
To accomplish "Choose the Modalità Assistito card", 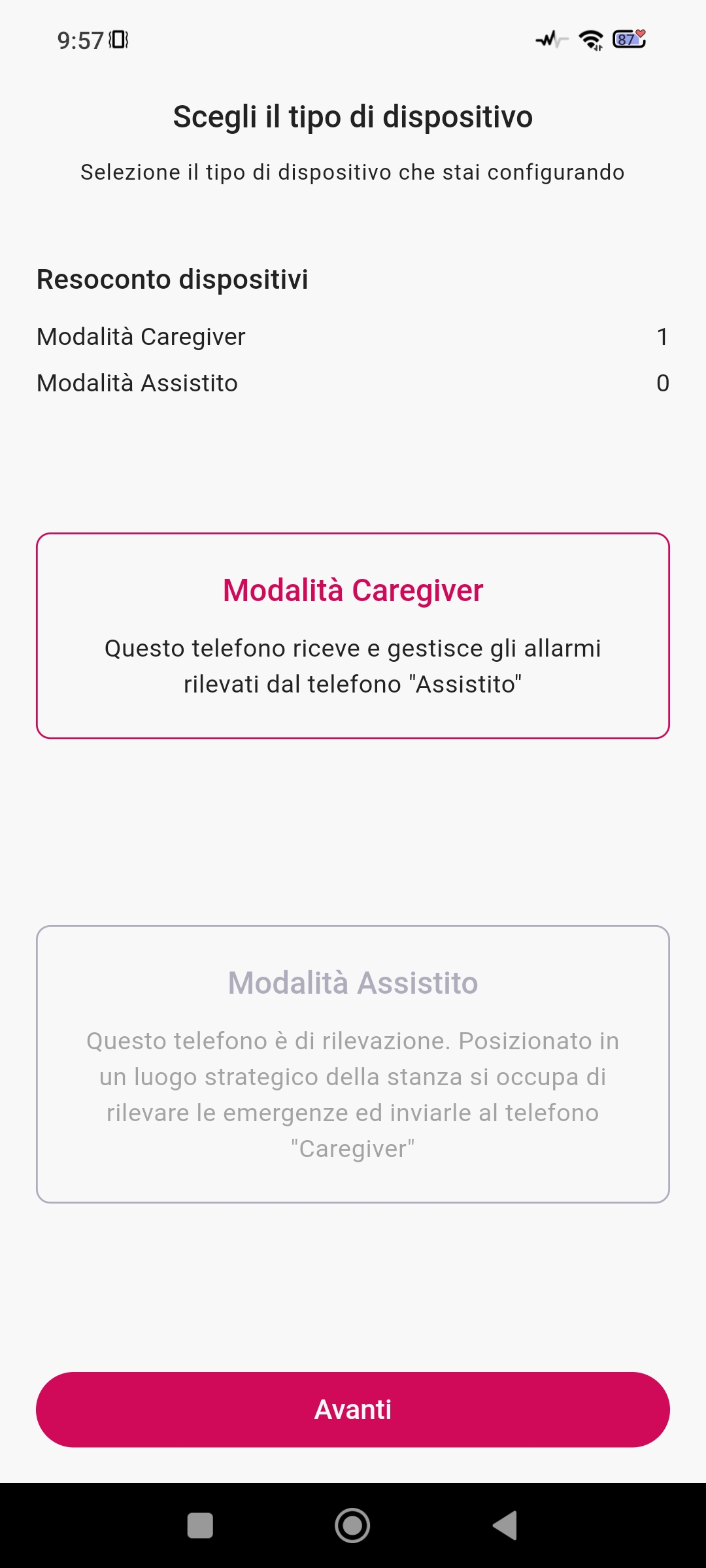I will (353, 1064).
